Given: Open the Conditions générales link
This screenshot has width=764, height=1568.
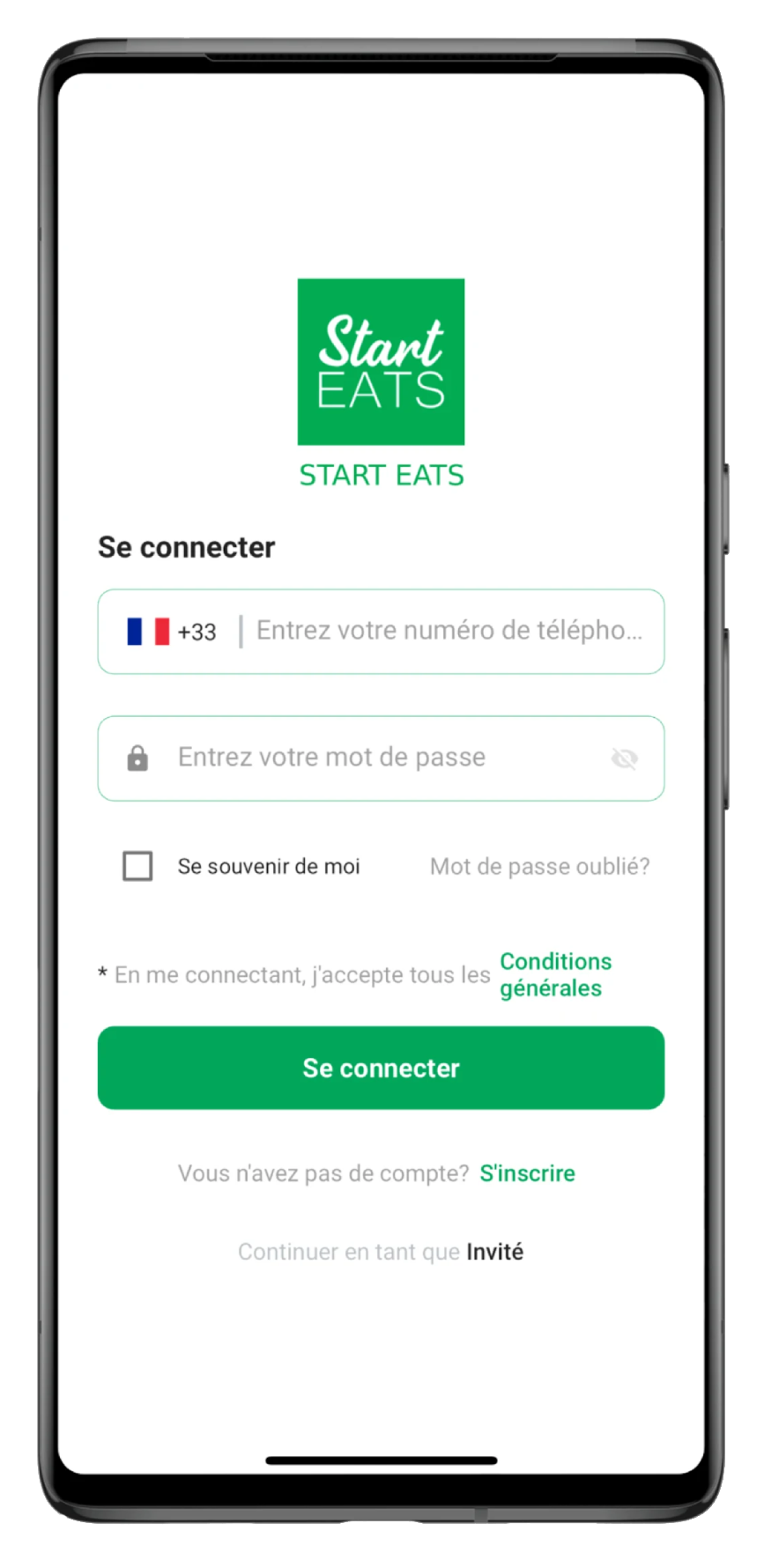Looking at the screenshot, I should (555, 974).
